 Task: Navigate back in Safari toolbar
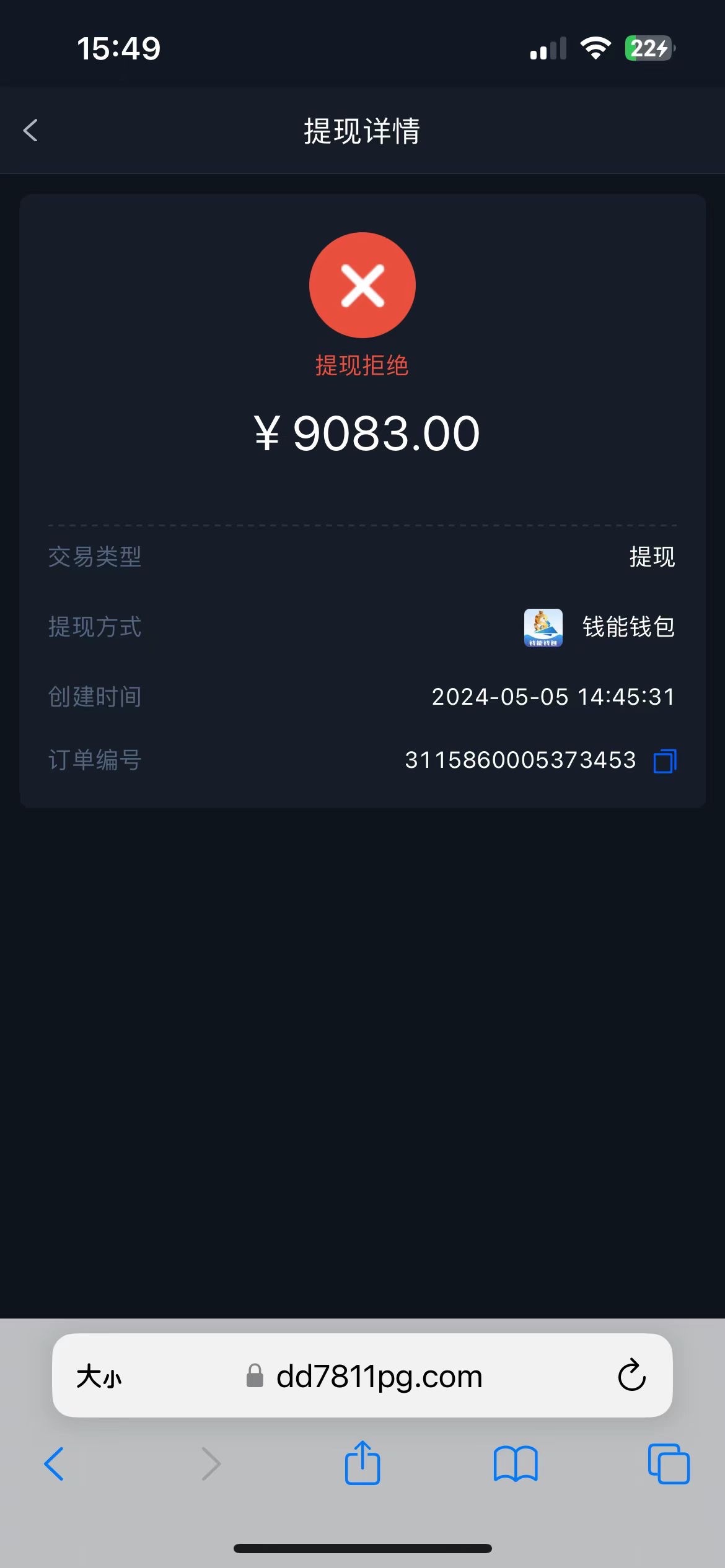click(x=55, y=1464)
